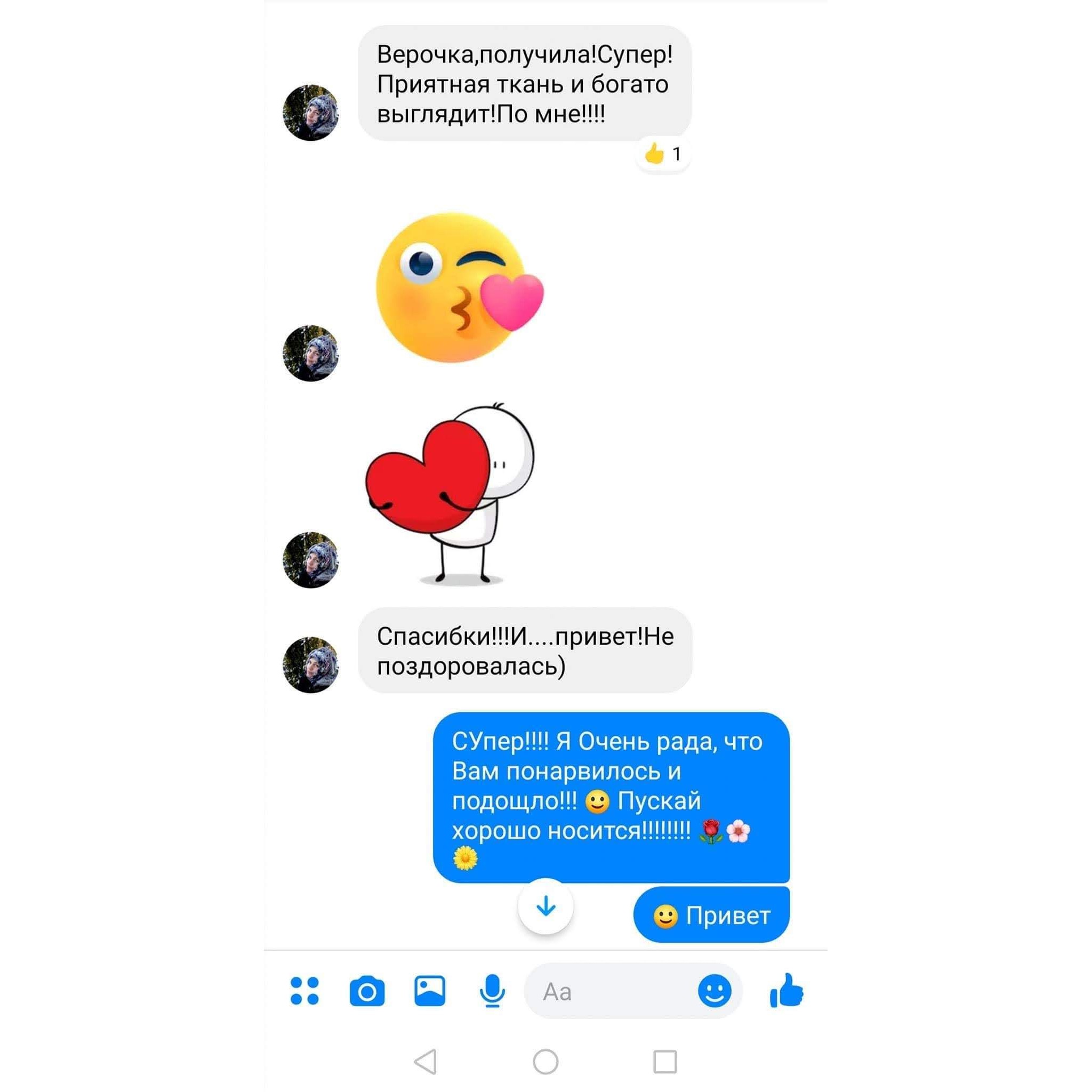The image size is (1092, 1092).
Task: Tap the kissing emoji sticker
Action: click(458, 288)
